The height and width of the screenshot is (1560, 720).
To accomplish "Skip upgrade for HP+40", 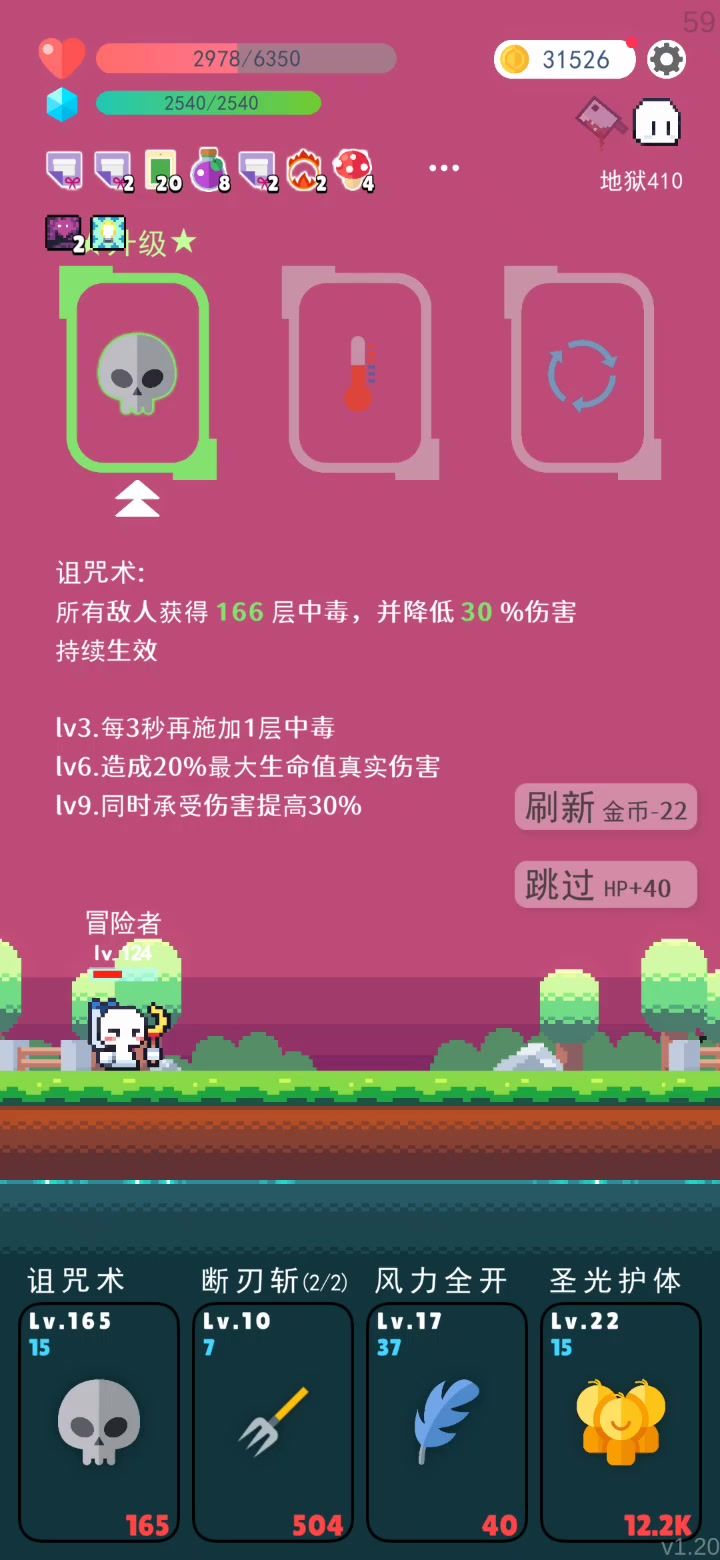I will pyautogui.click(x=606, y=885).
